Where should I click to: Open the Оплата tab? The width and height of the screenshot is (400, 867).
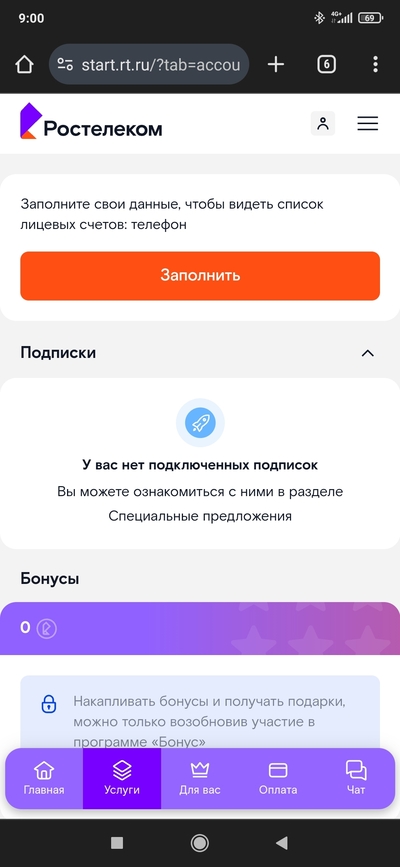278,779
